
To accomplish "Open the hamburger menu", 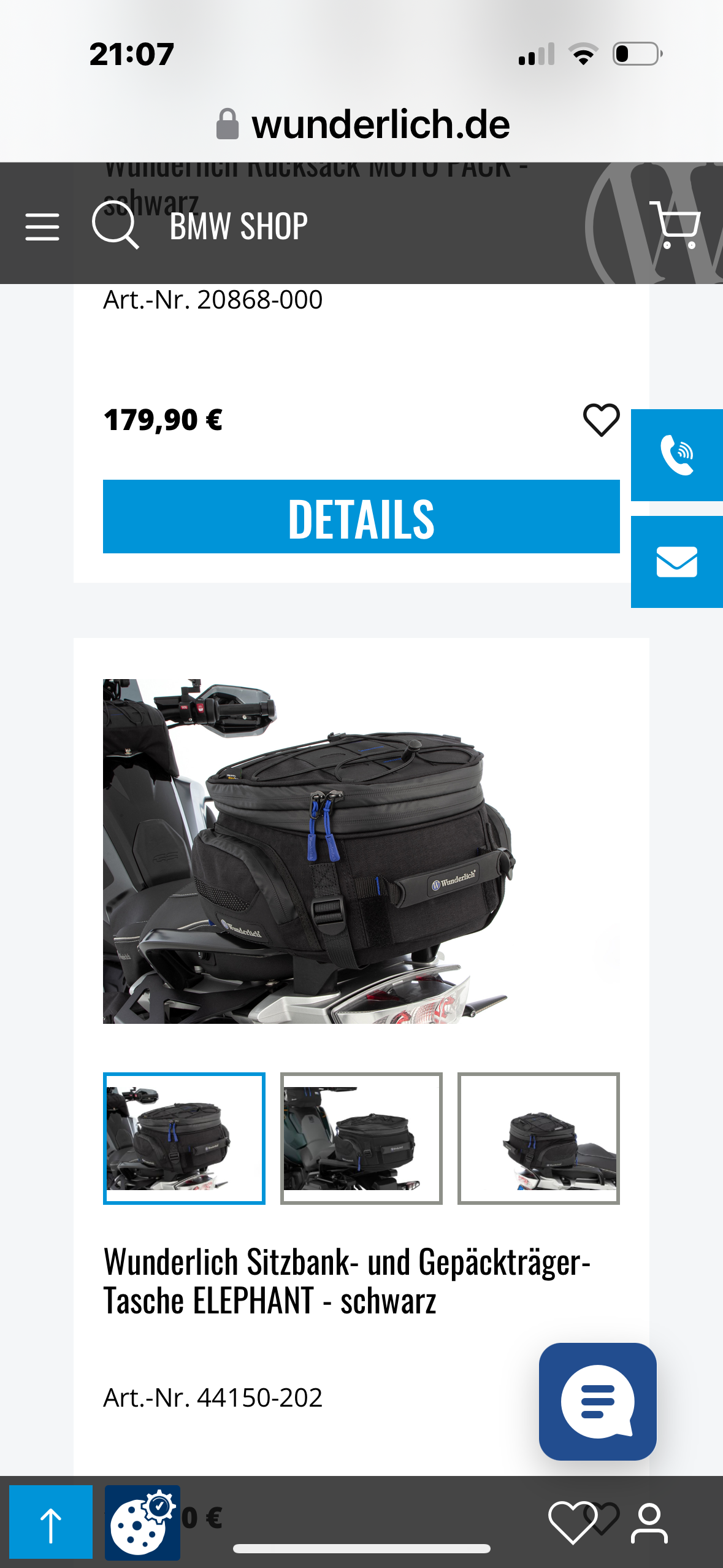I will 42,226.
